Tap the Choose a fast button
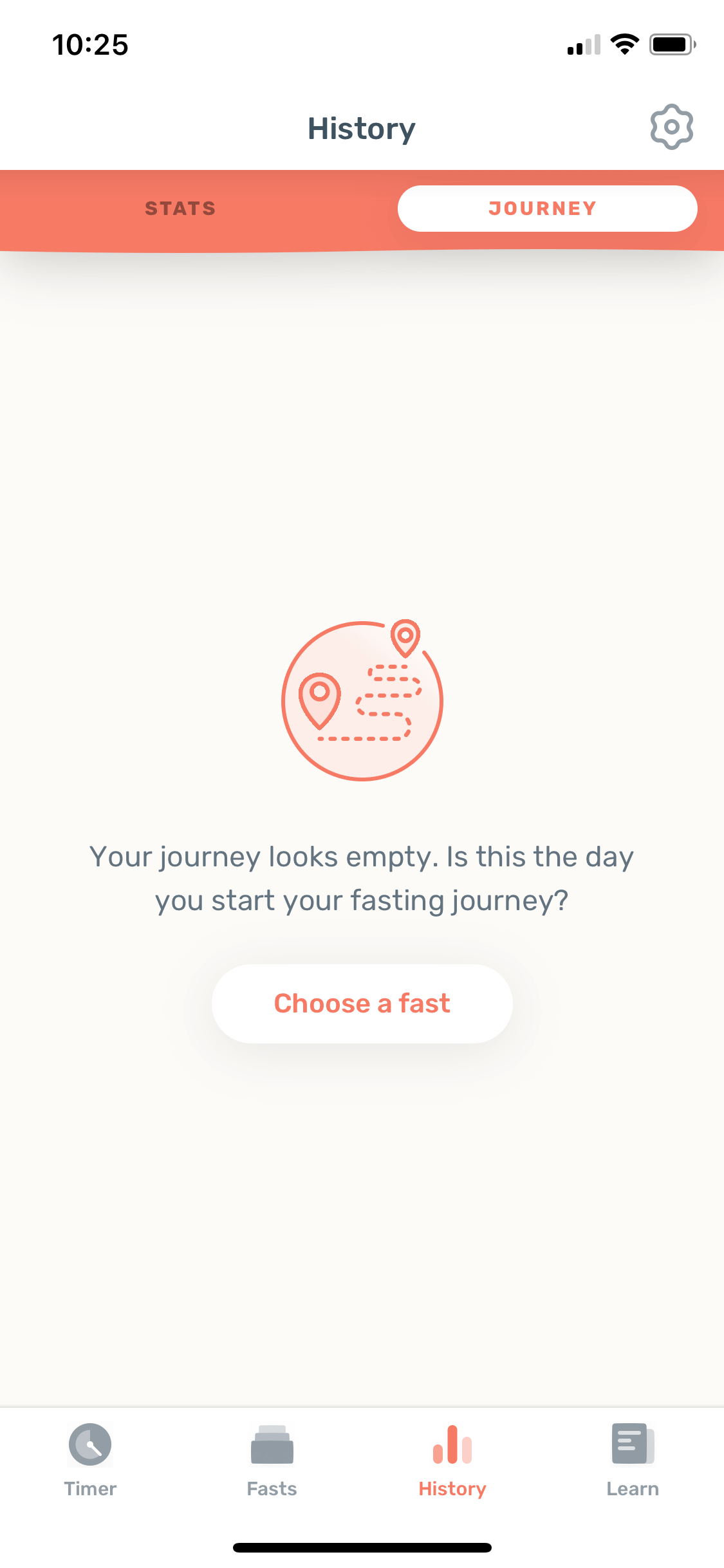724x1568 pixels. [x=362, y=1003]
